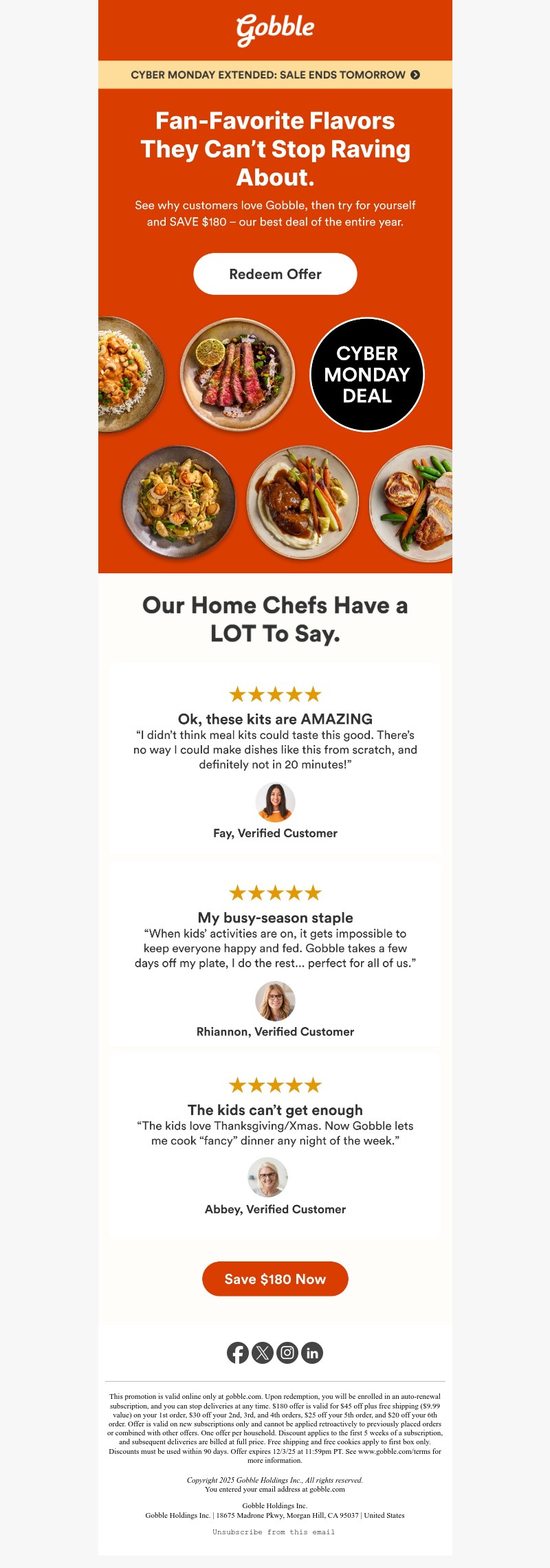Open Gobble's Facebook page

(x=238, y=1353)
